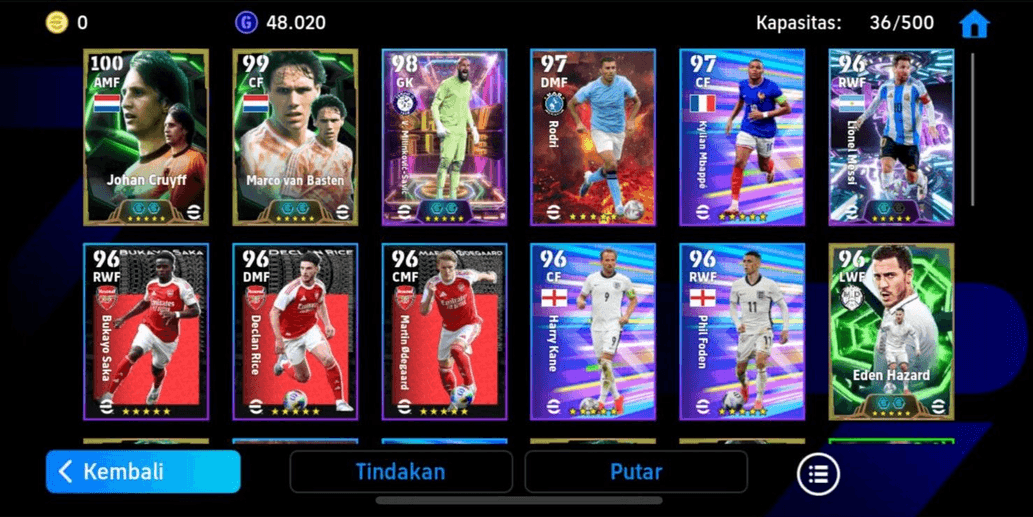The image size is (1033, 517).
Task: Select the Martin Ødegaard card
Action: click(x=444, y=331)
